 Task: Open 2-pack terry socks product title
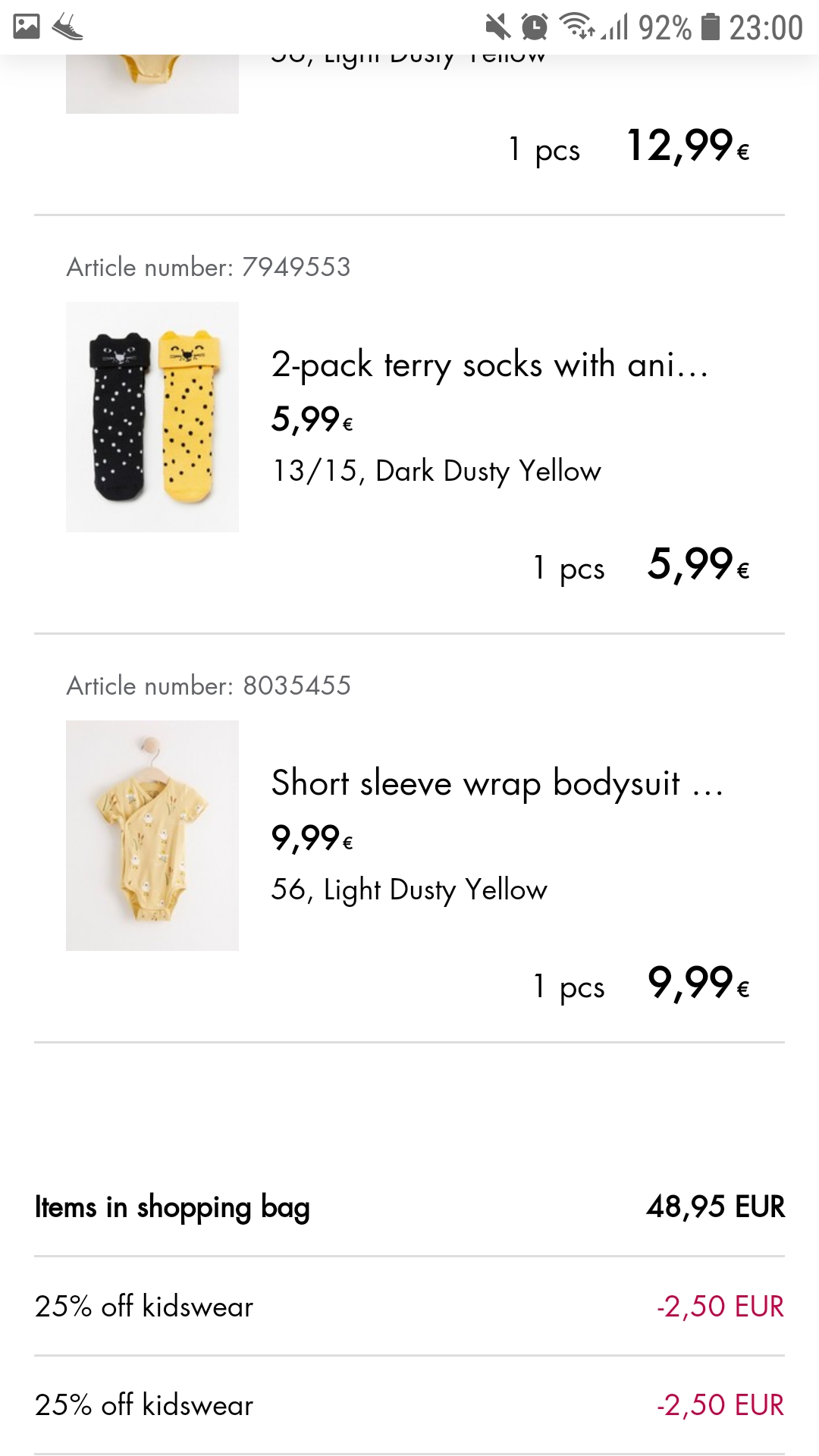tap(490, 366)
